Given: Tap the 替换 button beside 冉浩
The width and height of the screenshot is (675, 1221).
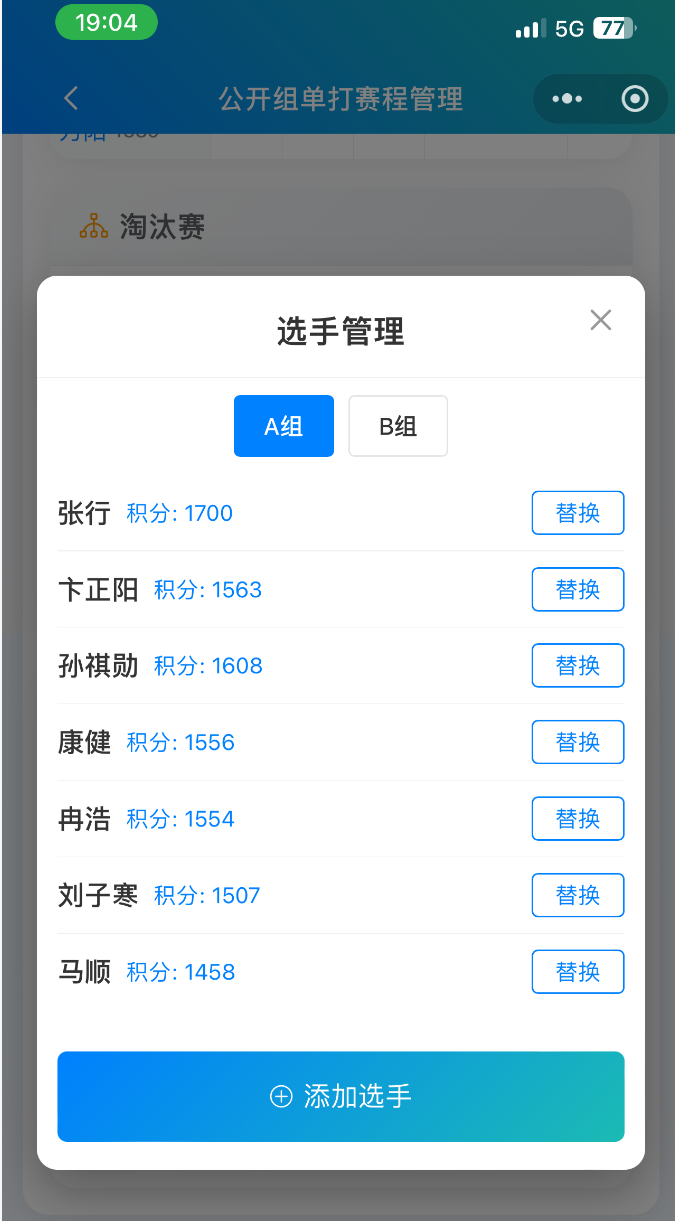Looking at the screenshot, I should pyautogui.click(x=578, y=819).
